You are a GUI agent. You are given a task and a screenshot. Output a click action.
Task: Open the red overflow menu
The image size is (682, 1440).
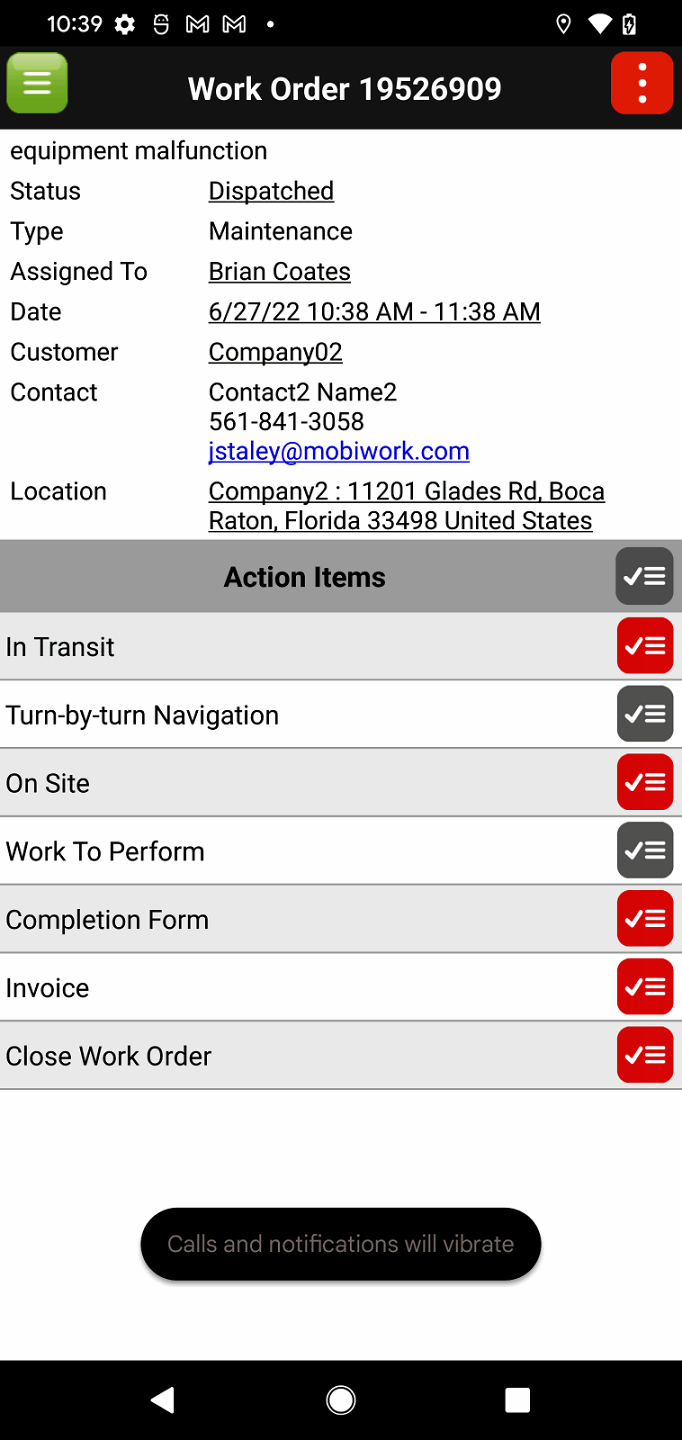click(x=642, y=83)
